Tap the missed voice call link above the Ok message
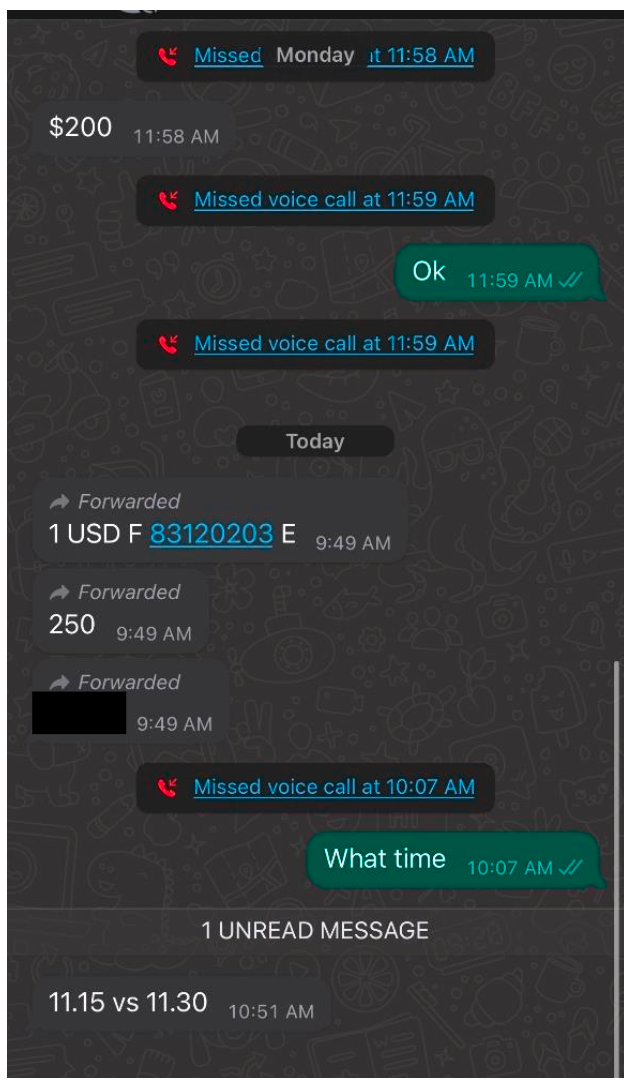Image resolution: width=634 pixels, height=1088 pixels. pyautogui.click(x=334, y=200)
